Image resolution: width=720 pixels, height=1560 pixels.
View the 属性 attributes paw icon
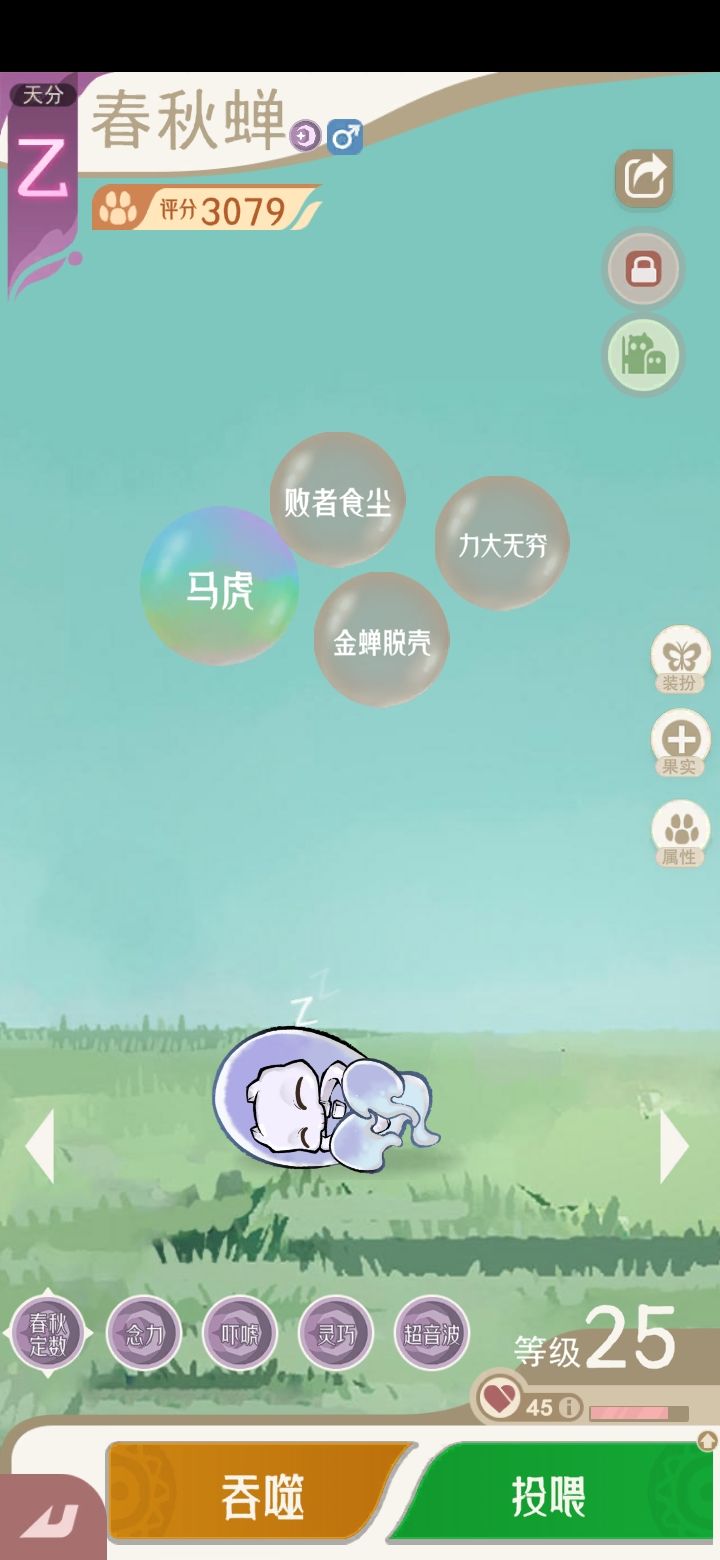[680, 830]
